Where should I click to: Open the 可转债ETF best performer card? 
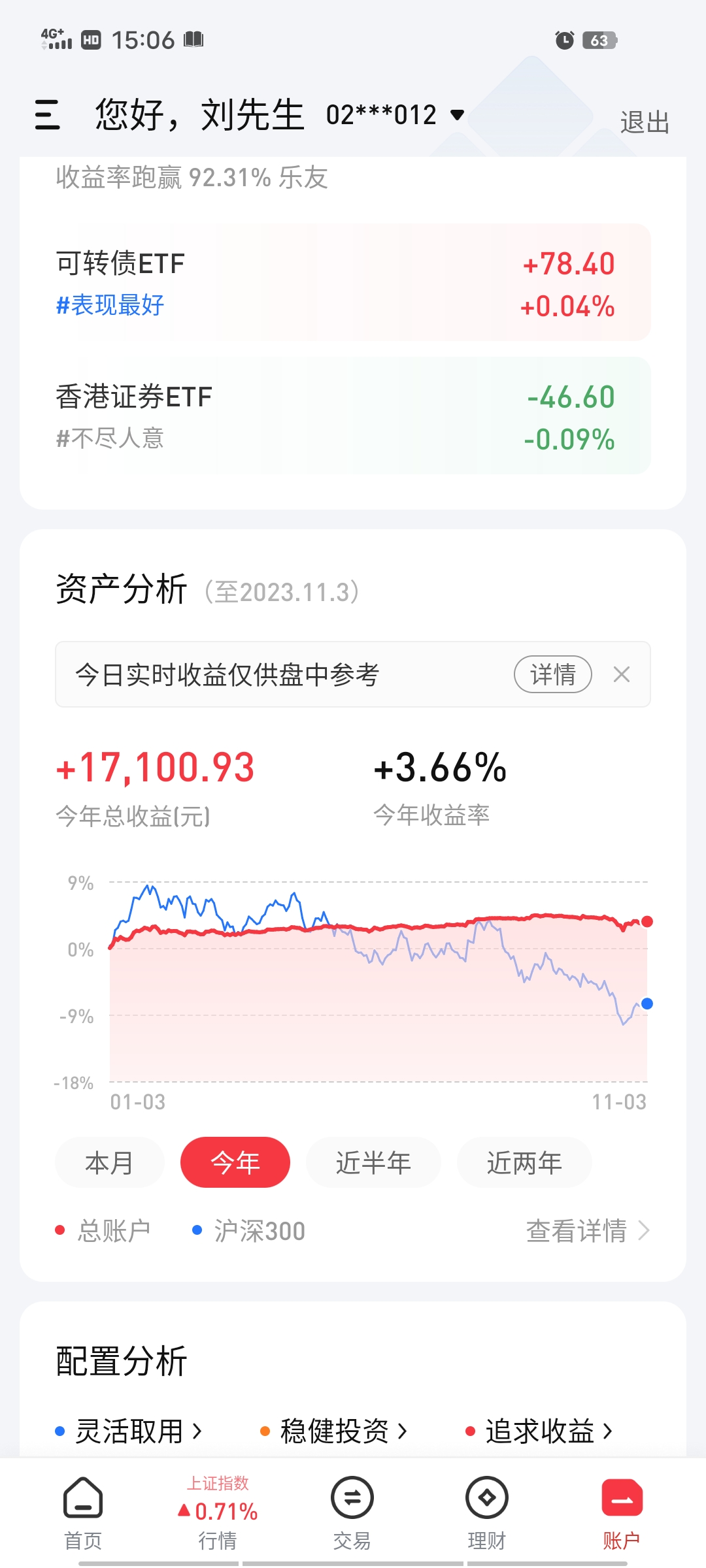(x=353, y=282)
